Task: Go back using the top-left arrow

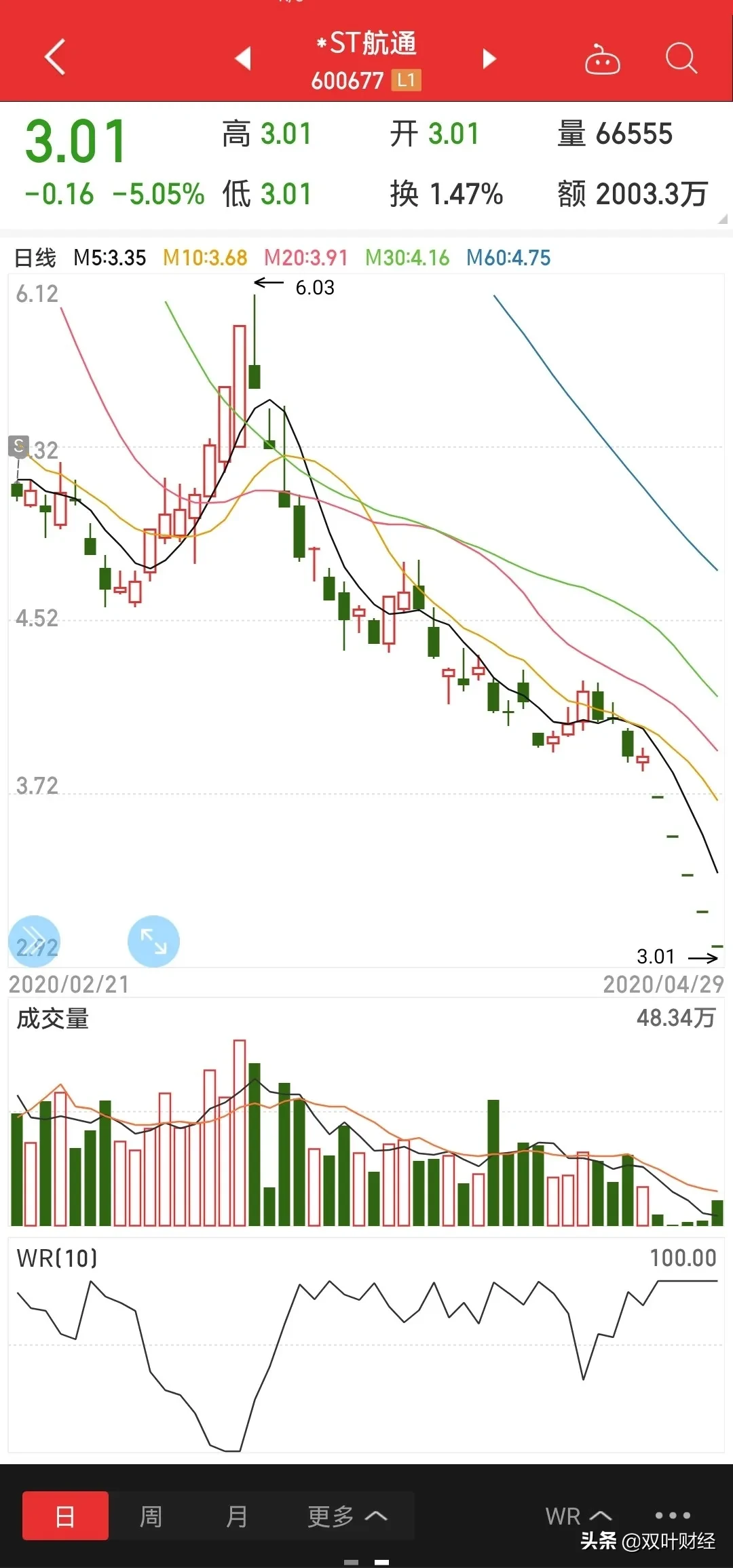Action: coord(56,57)
